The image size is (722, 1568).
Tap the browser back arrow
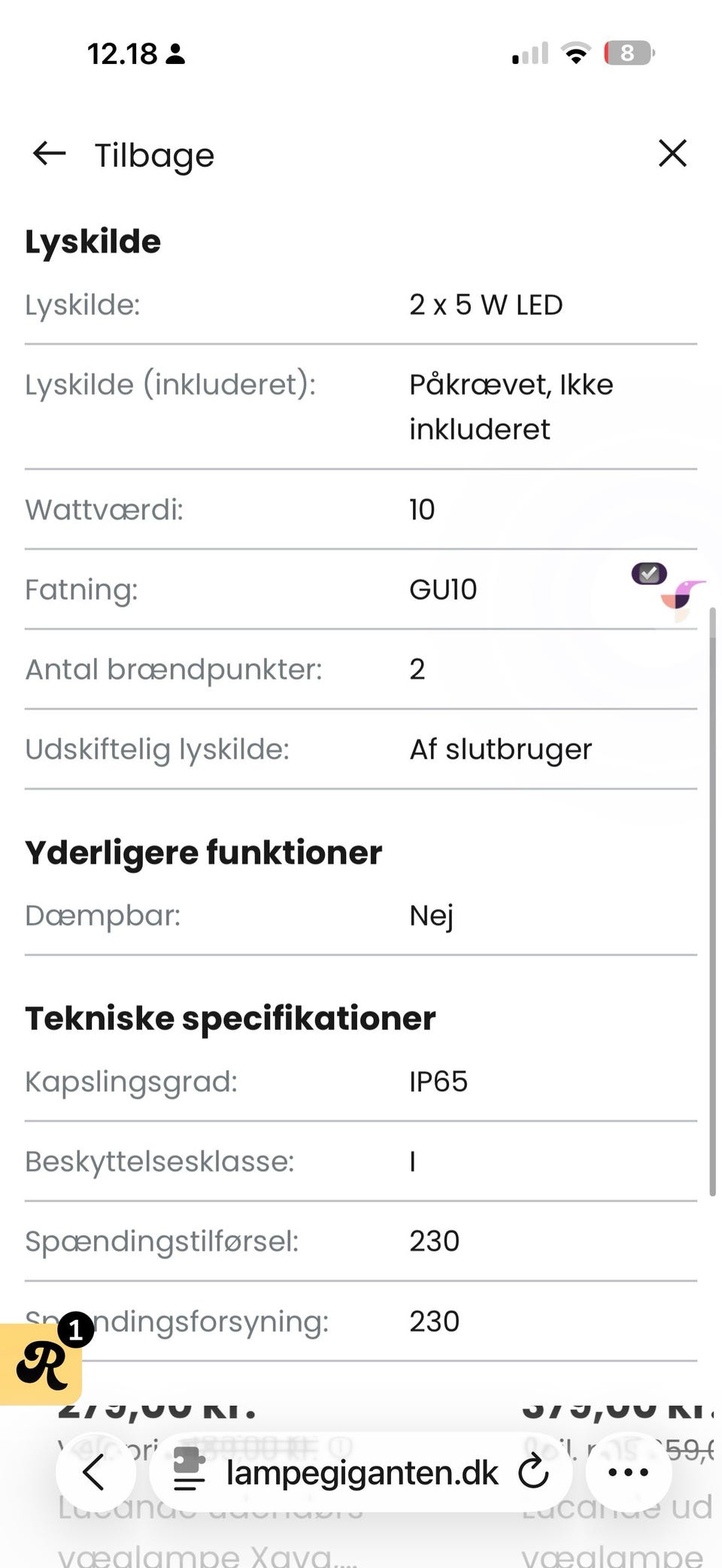95,1473
